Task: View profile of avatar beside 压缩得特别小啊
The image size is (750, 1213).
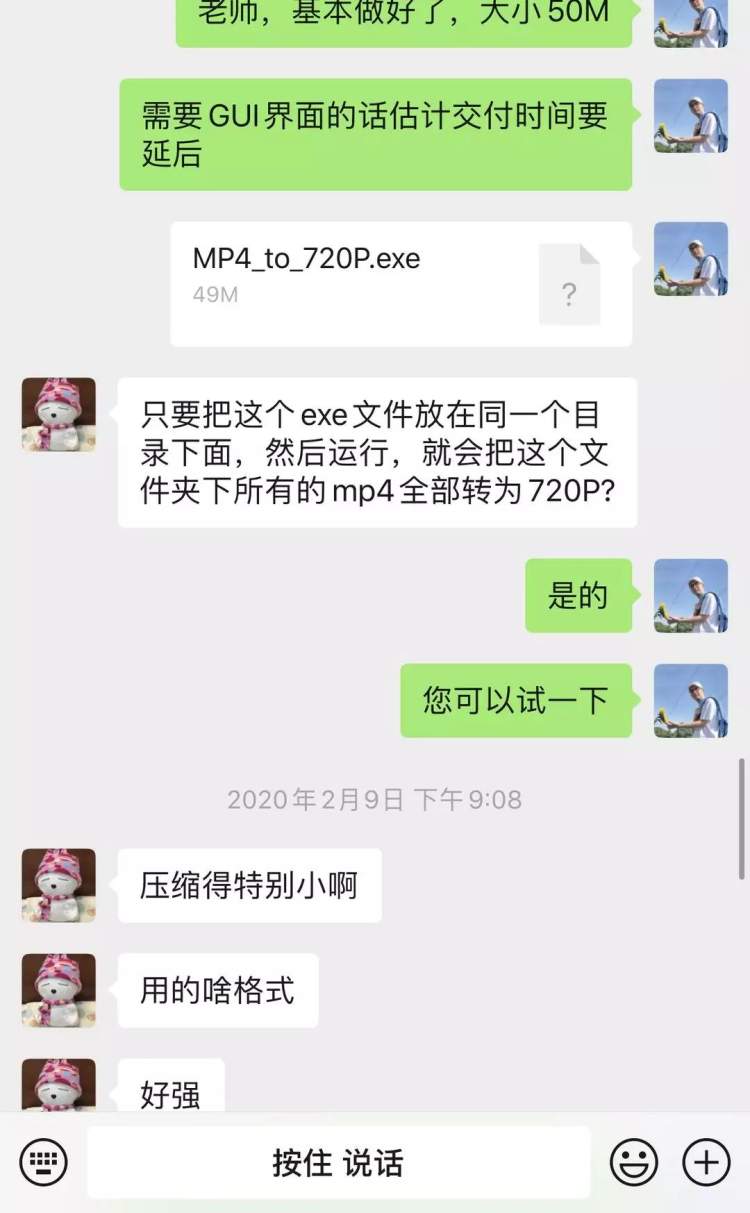Action: click(59, 885)
